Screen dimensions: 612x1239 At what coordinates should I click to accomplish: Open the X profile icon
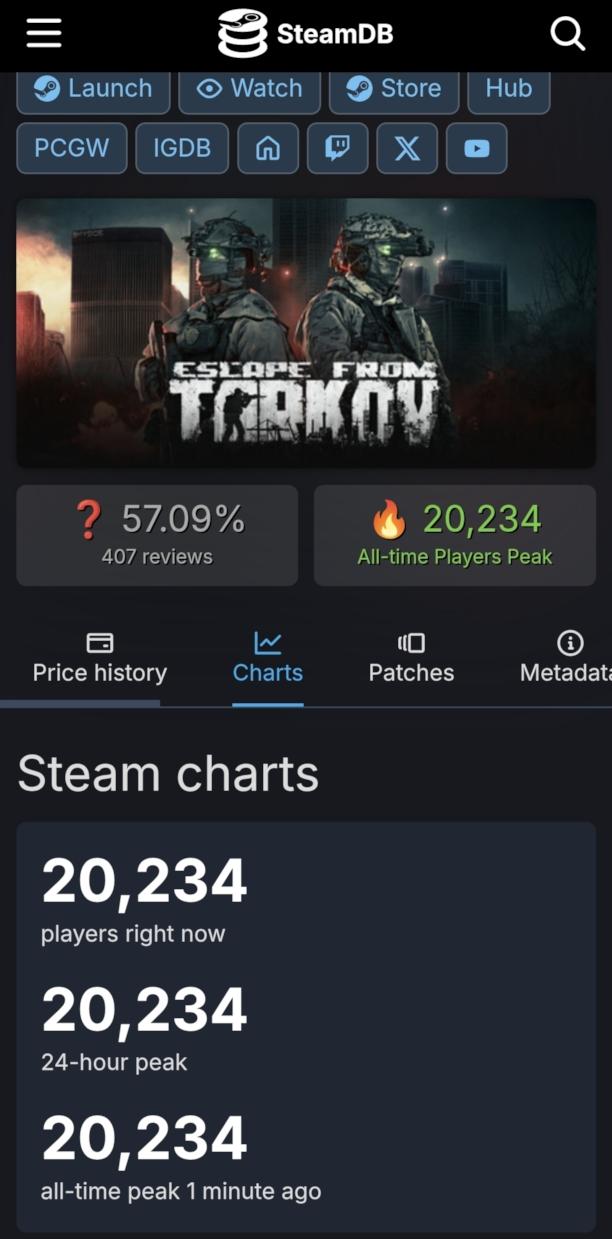coord(407,149)
